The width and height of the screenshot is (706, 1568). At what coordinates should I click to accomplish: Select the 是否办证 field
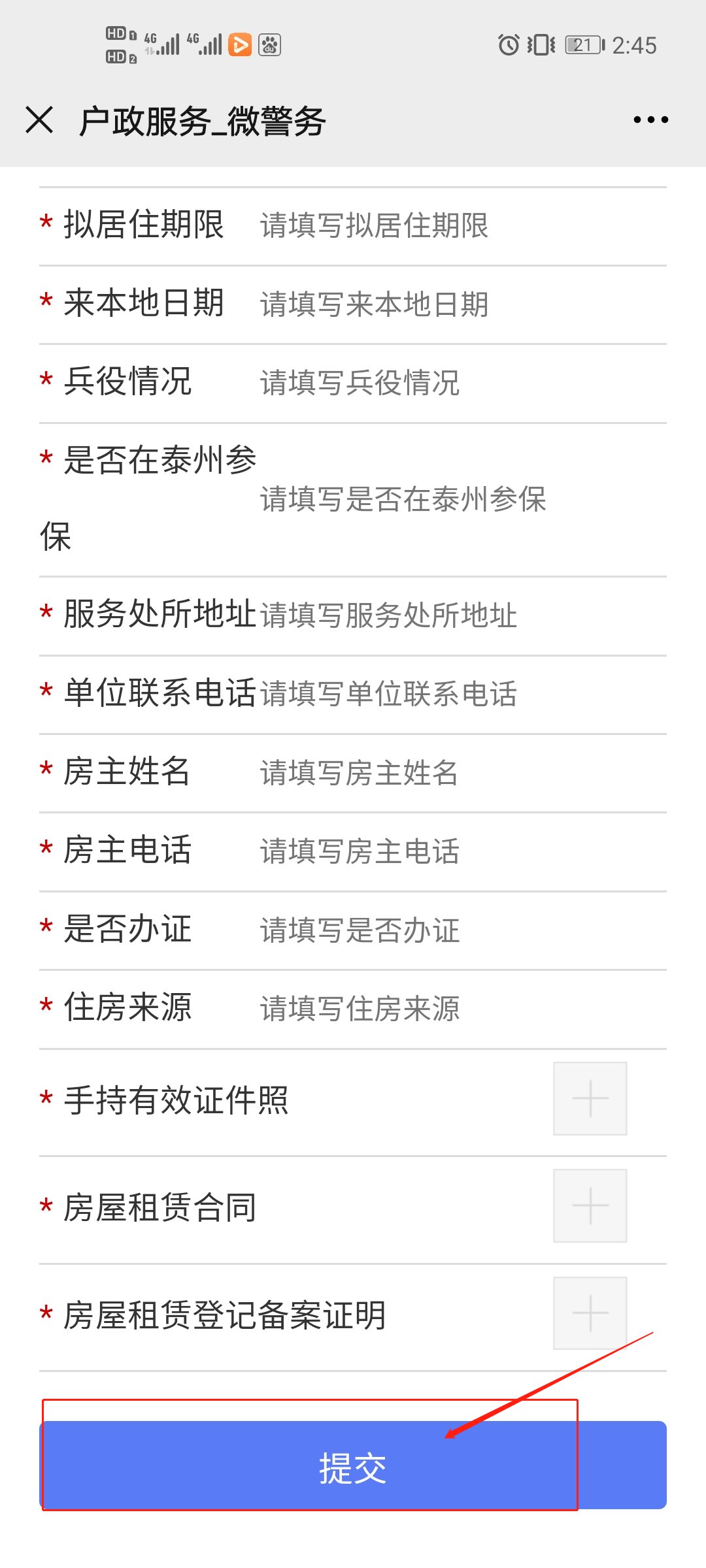[458, 930]
